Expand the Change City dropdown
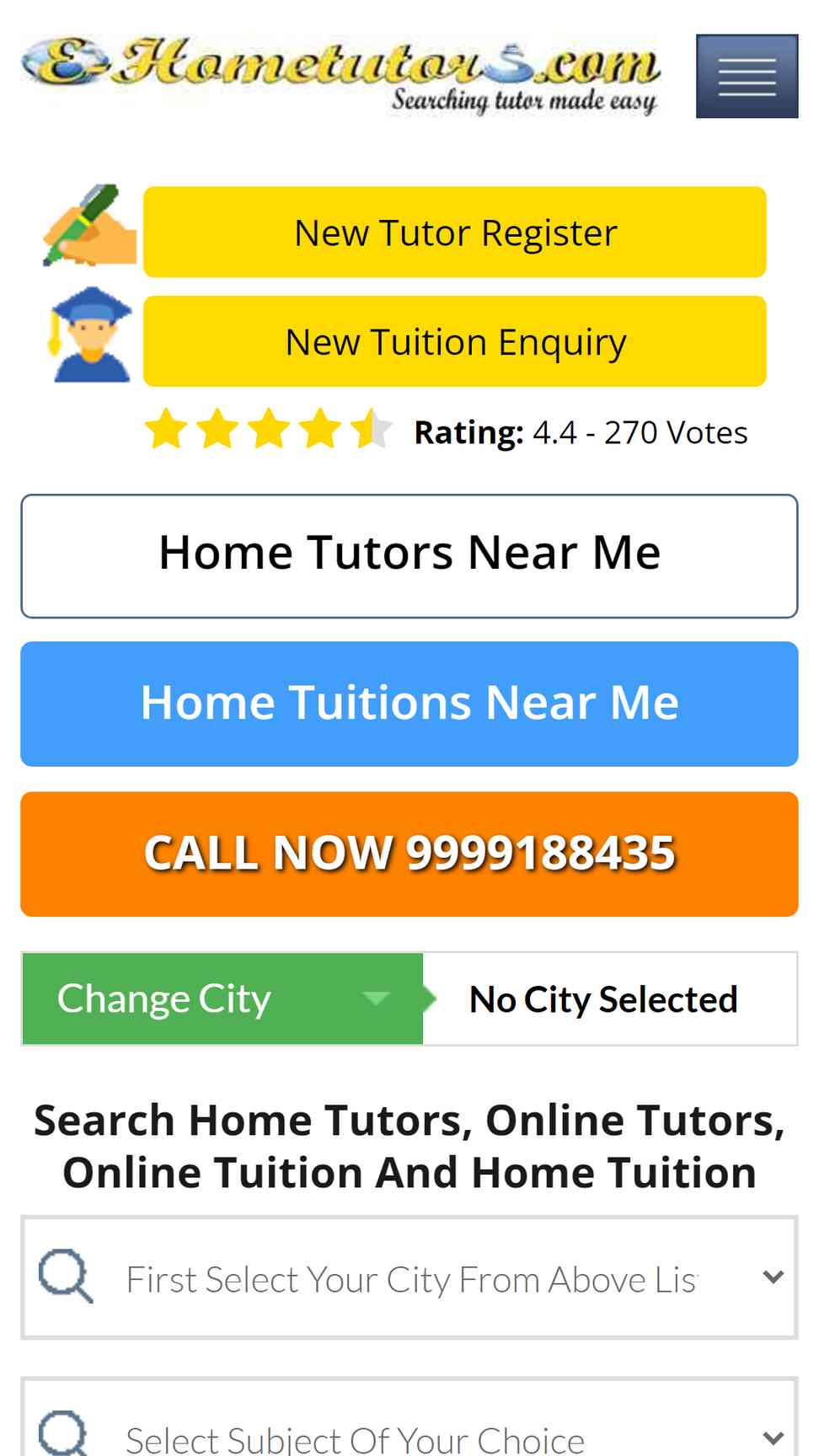Screen dimensions: 819x1456 (222, 998)
